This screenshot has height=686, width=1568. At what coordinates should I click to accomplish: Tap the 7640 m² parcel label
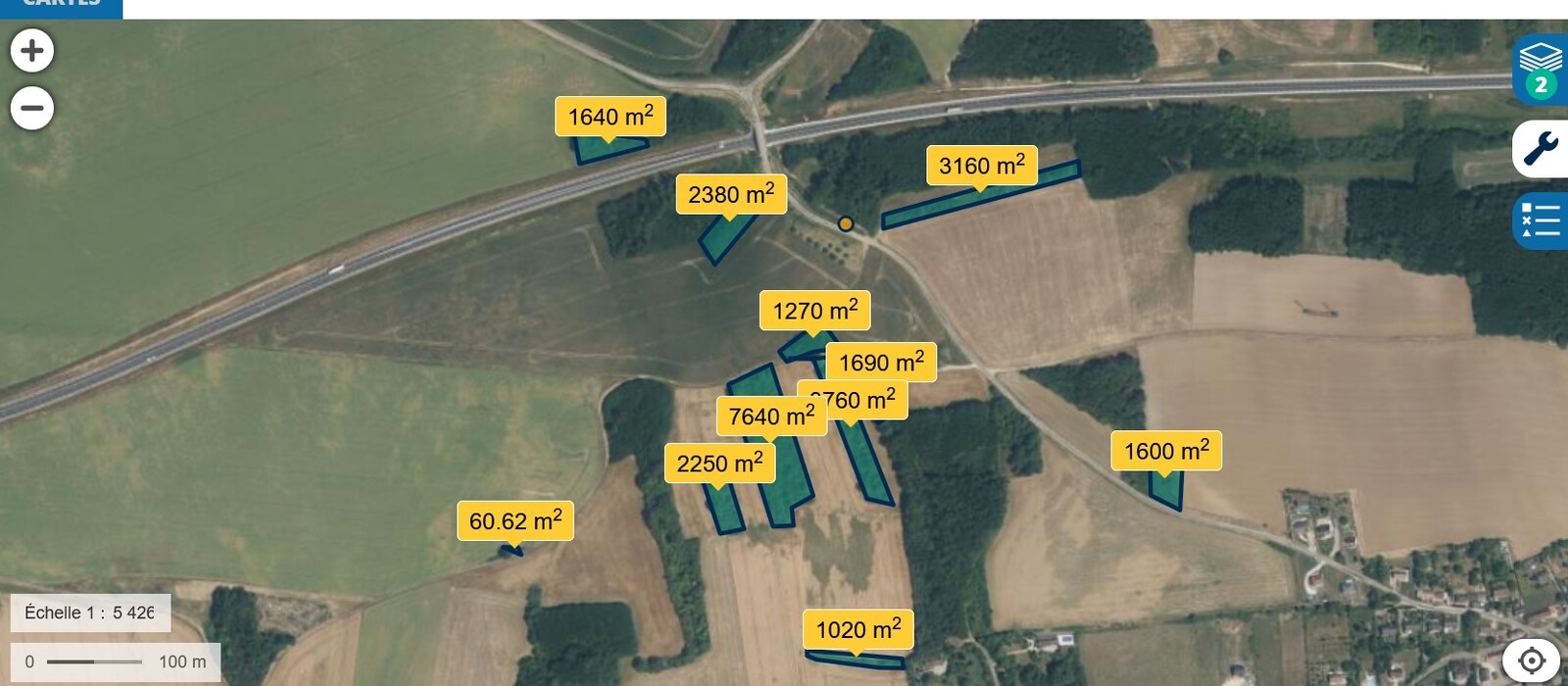(x=771, y=416)
